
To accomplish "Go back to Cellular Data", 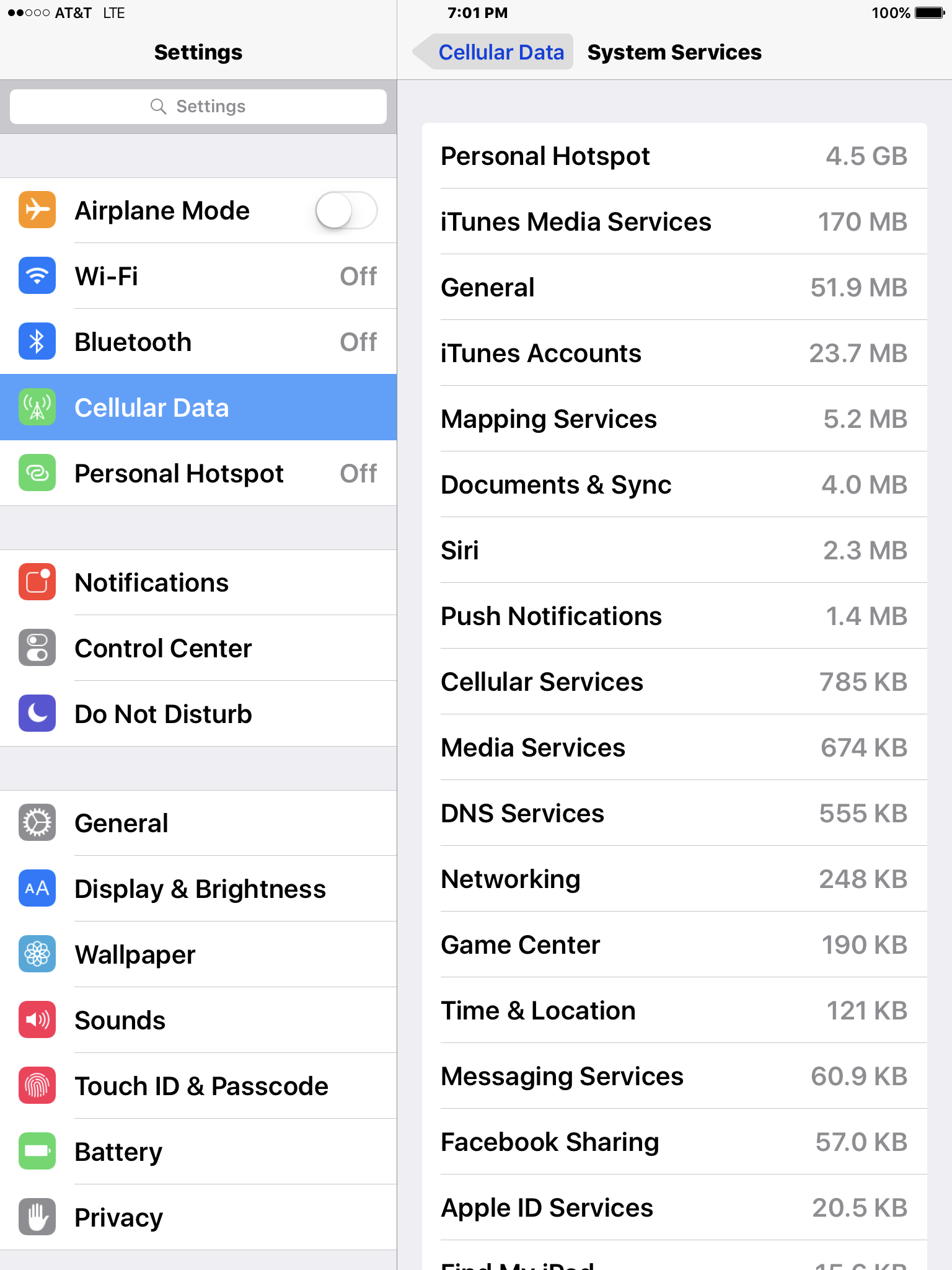I will coord(493,52).
